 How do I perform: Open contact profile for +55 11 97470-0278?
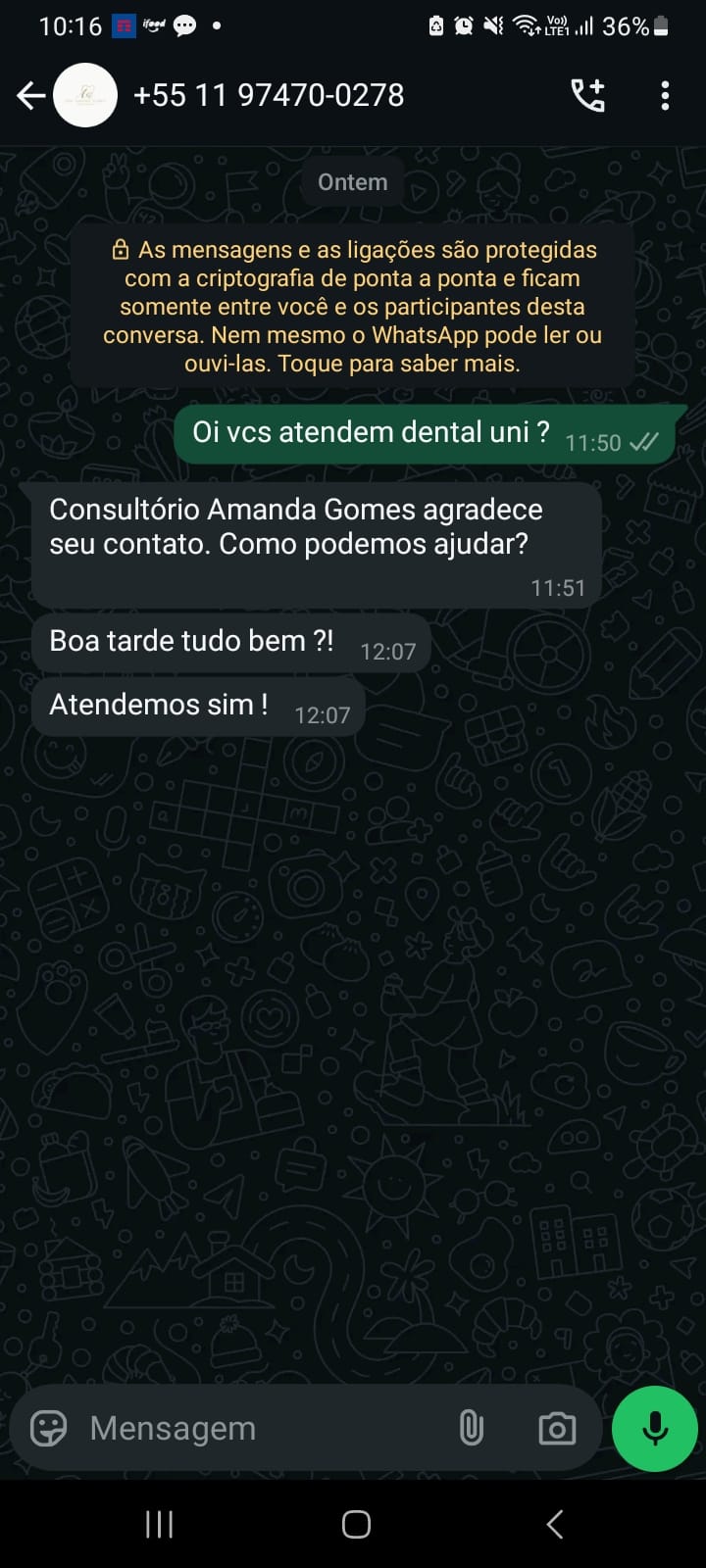coord(268,95)
